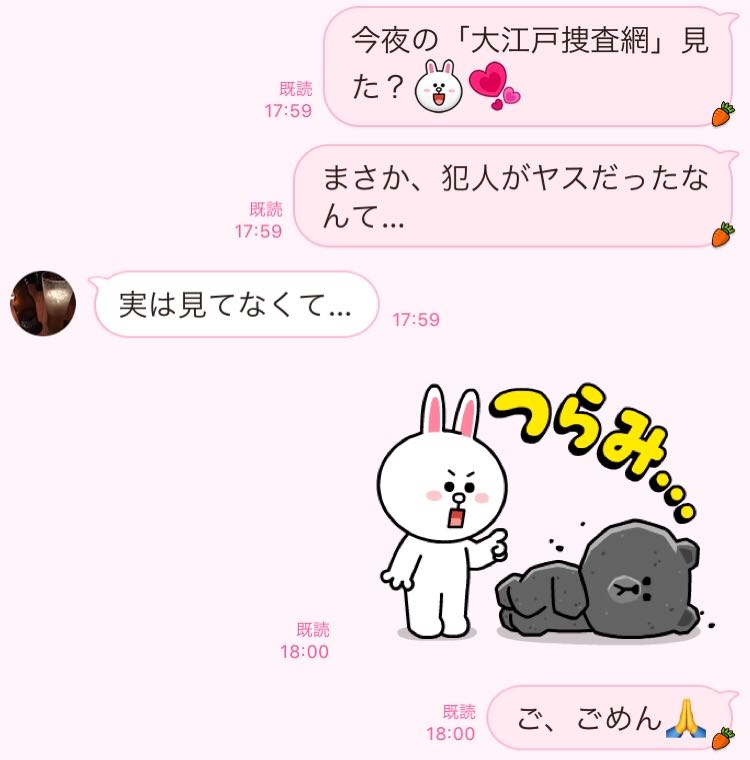Tap the 既読 read indicator on the first message
This screenshot has height=760, width=750.
[296, 89]
